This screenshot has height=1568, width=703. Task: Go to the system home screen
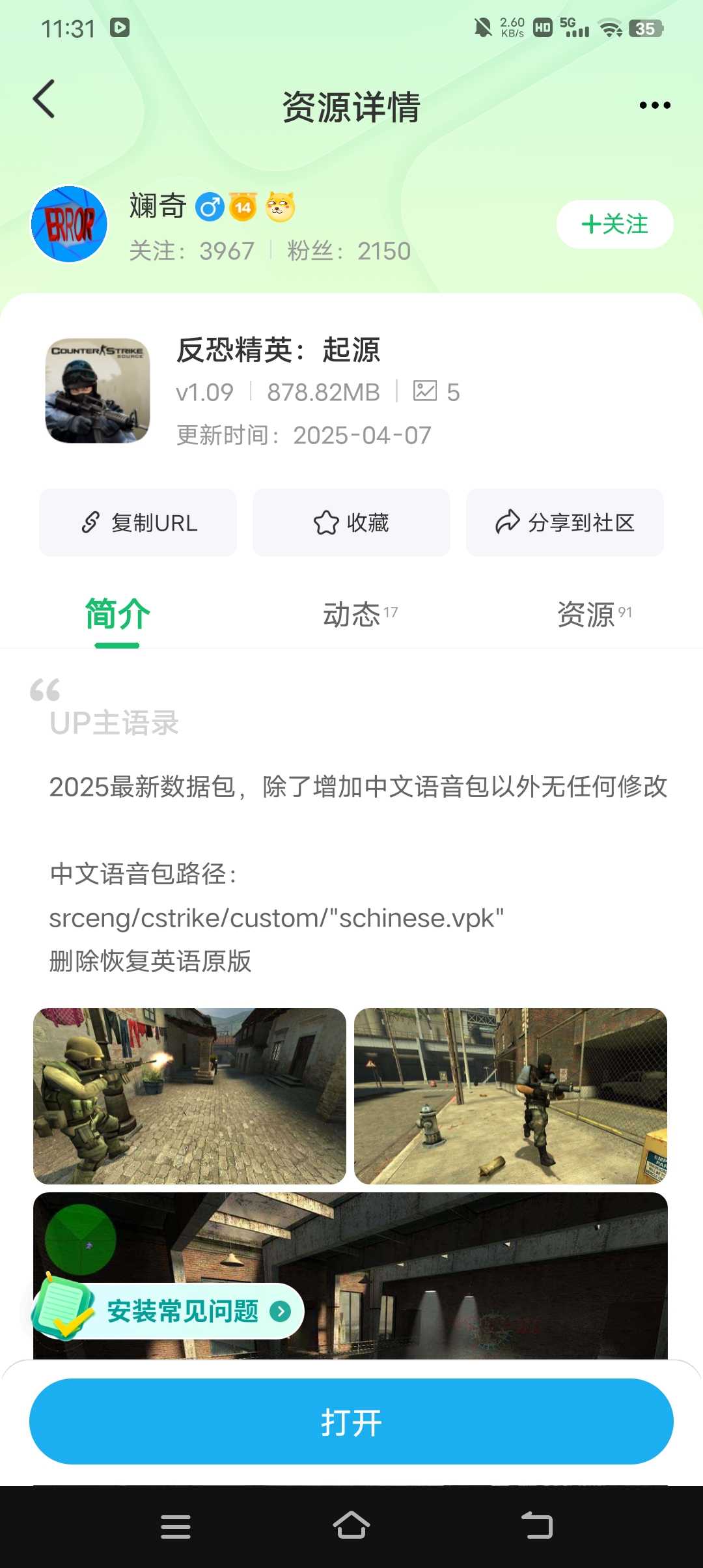tap(351, 1526)
